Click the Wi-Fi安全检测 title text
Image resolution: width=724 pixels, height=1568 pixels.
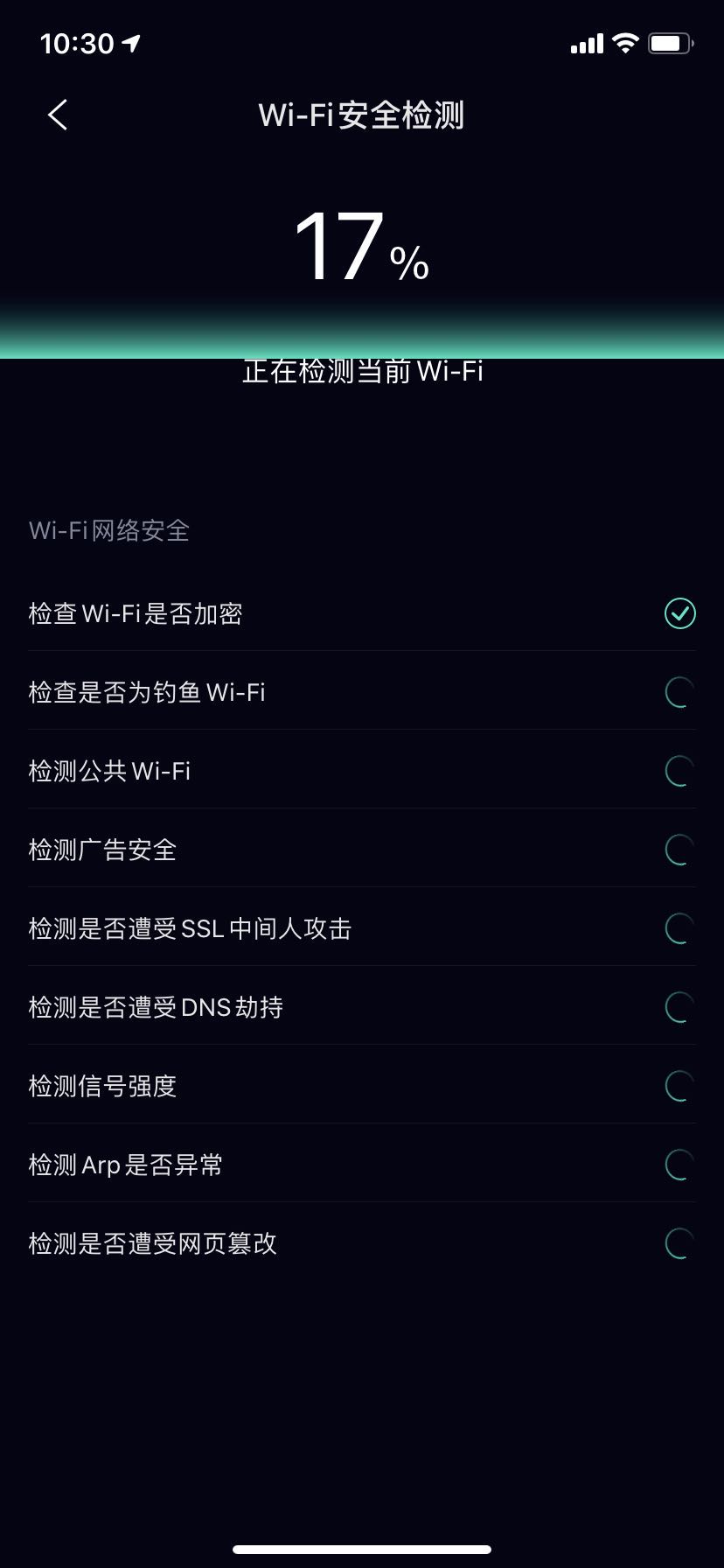(361, 115)
